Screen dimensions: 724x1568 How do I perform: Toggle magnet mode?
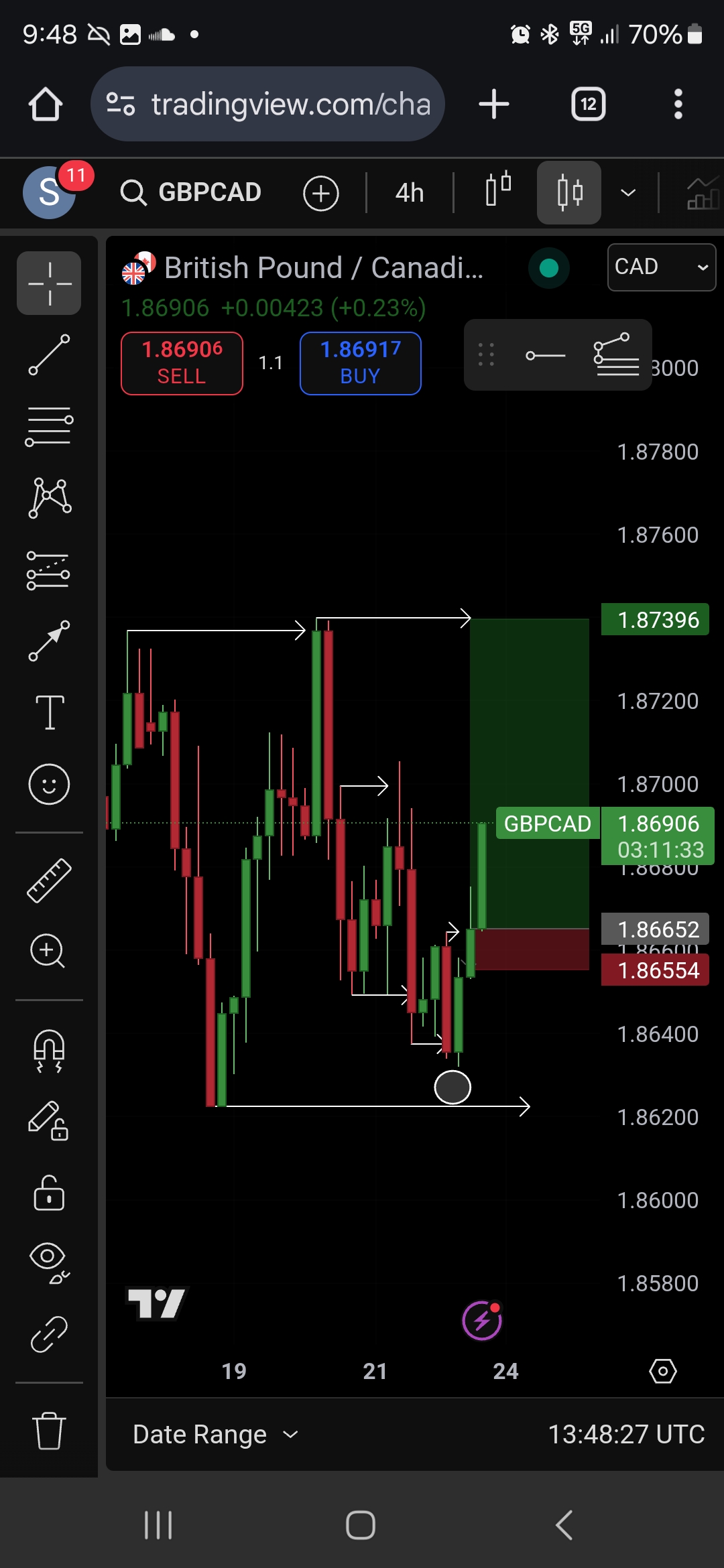coord(49,1050)
